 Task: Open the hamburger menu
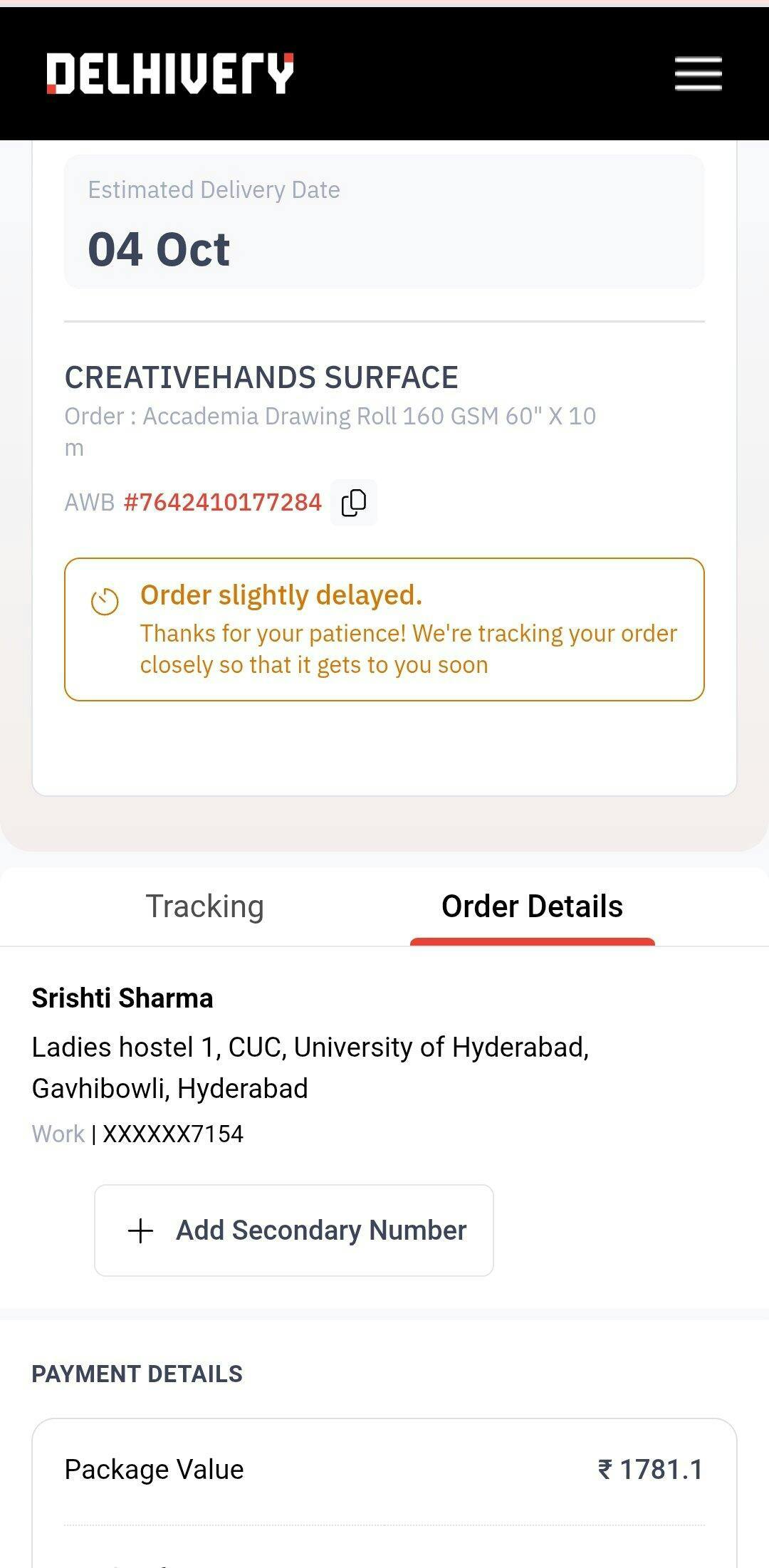pyautogui.click(x=698, y=73)
